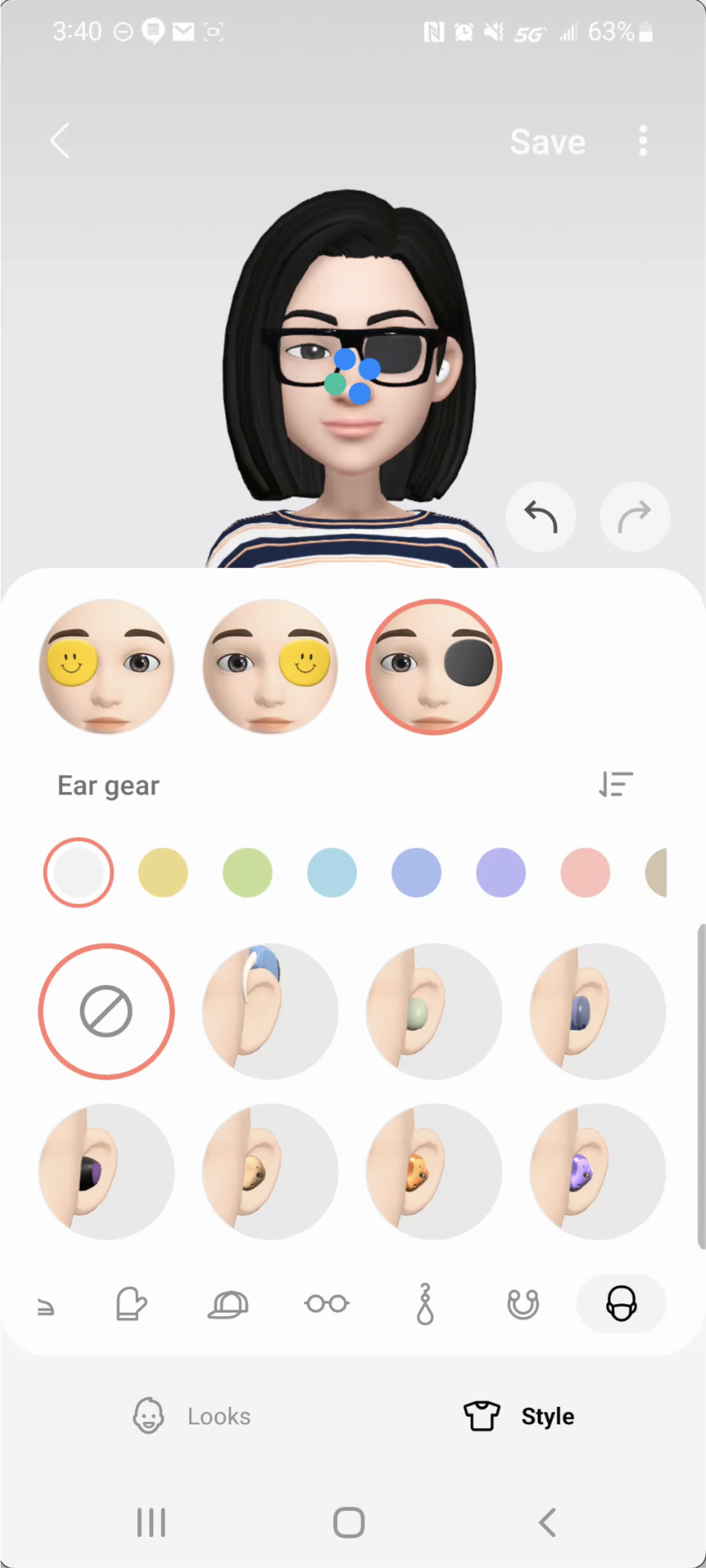Save the avatar changes
706x1568 pixels.
pos(547,142)
